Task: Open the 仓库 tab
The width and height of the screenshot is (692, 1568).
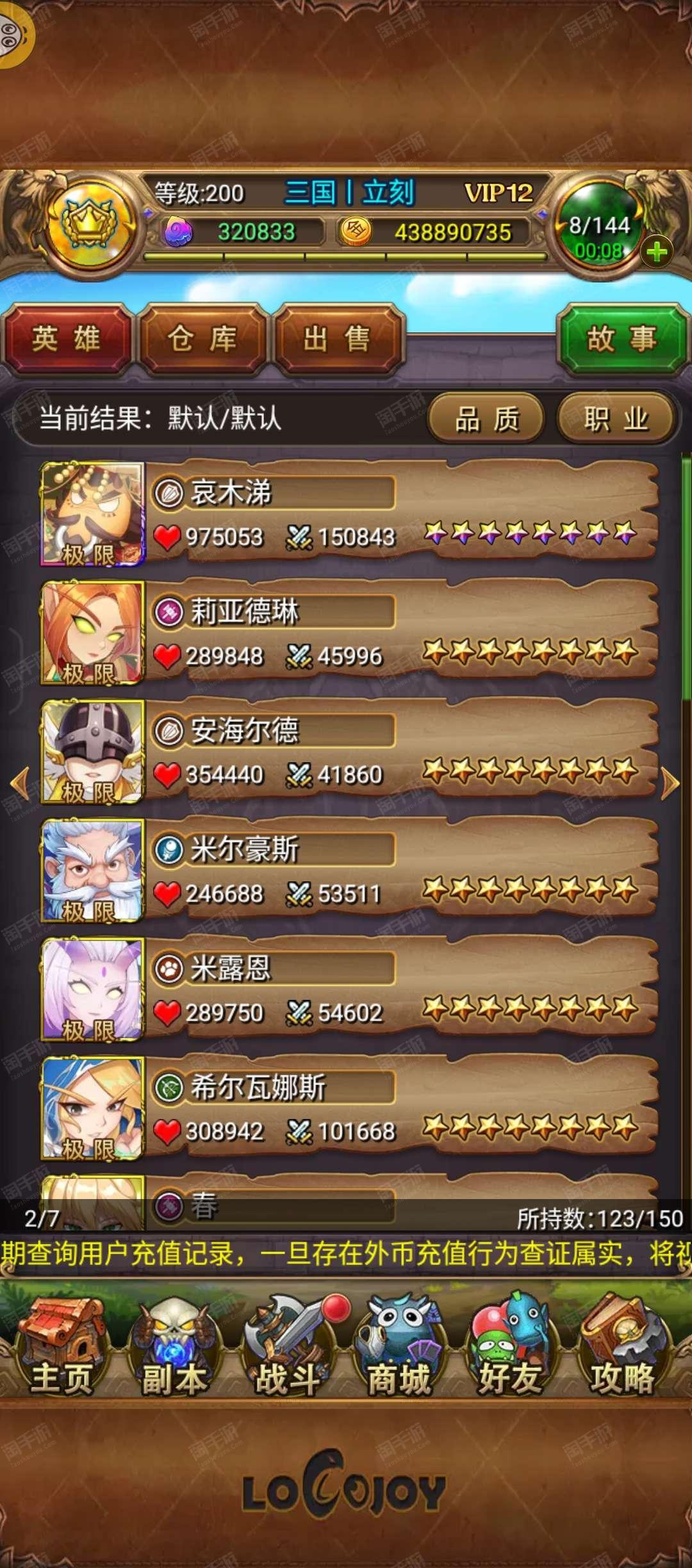Action: [202, 339]
